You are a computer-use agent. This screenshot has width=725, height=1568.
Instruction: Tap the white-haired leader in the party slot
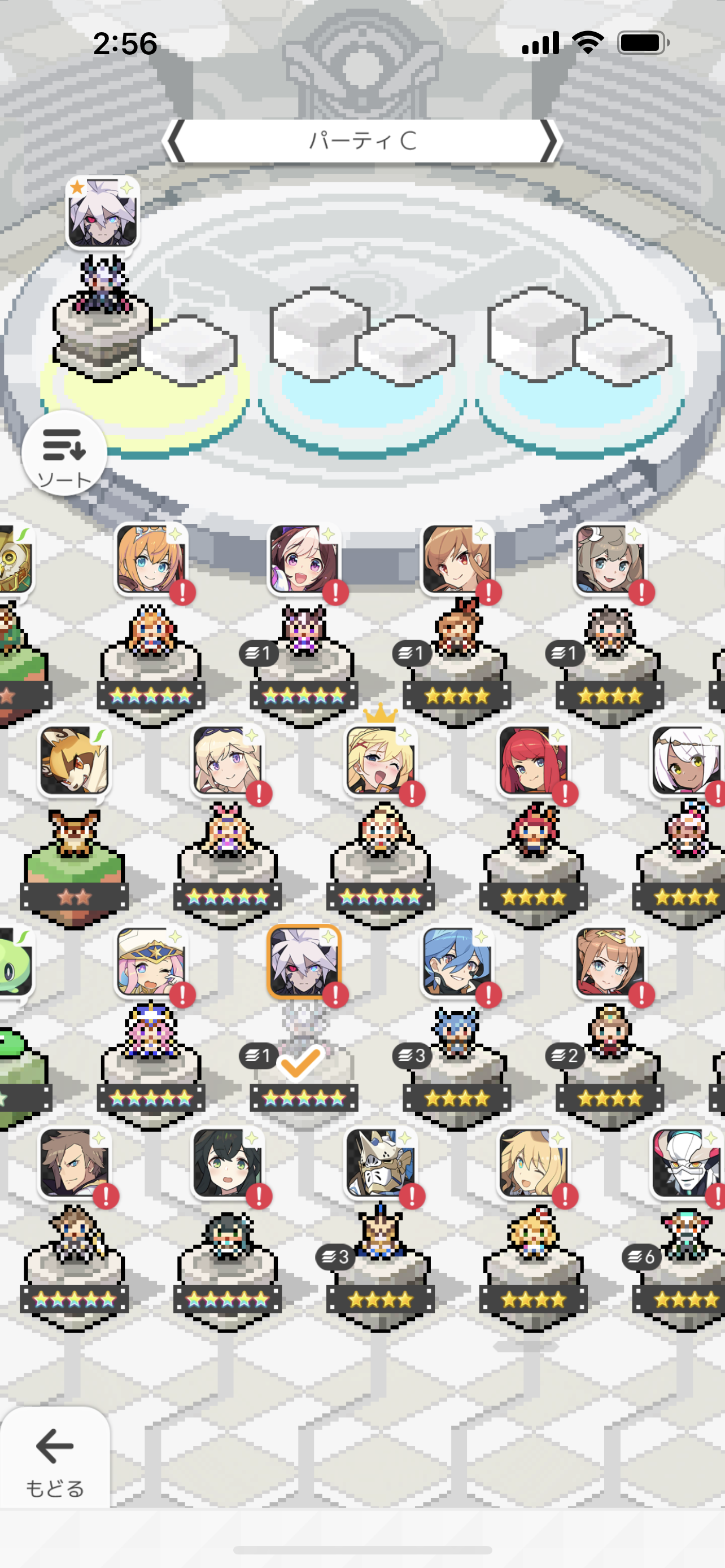[102, 213]
